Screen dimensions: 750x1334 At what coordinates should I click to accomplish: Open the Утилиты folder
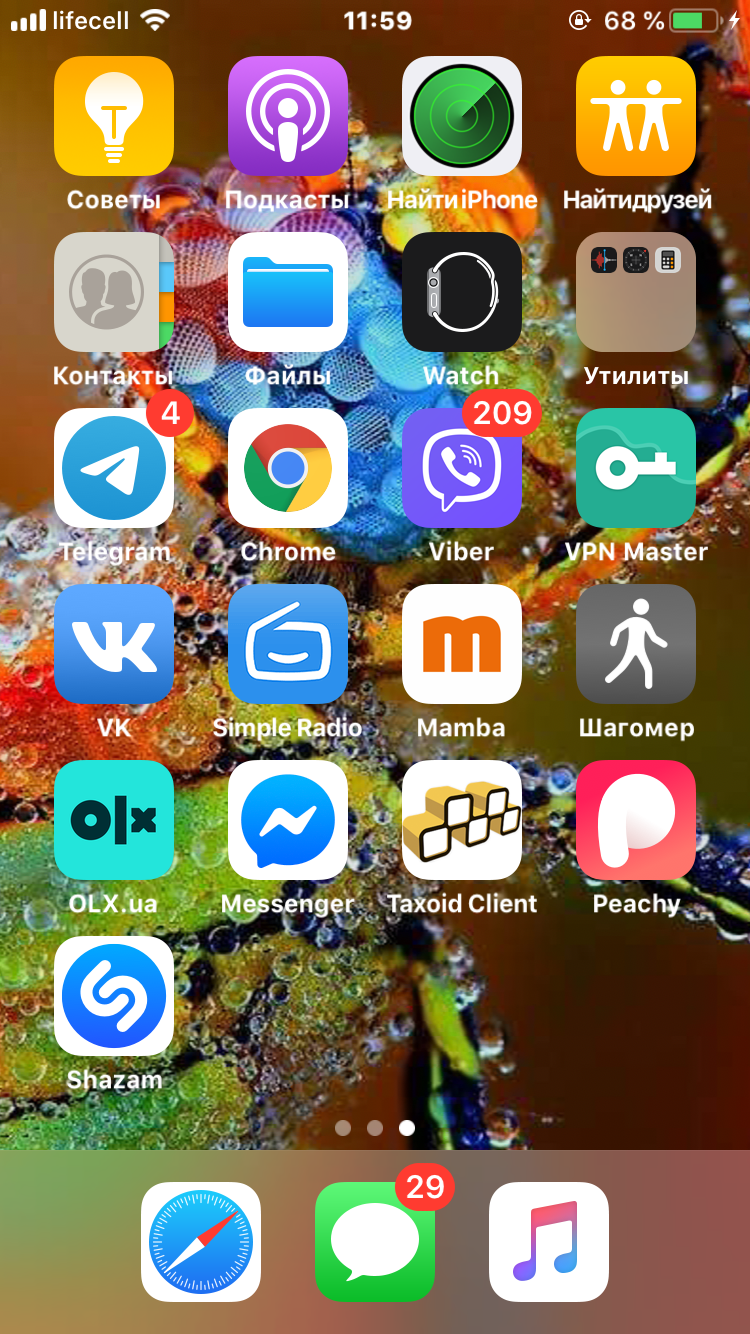click(636, 292)
